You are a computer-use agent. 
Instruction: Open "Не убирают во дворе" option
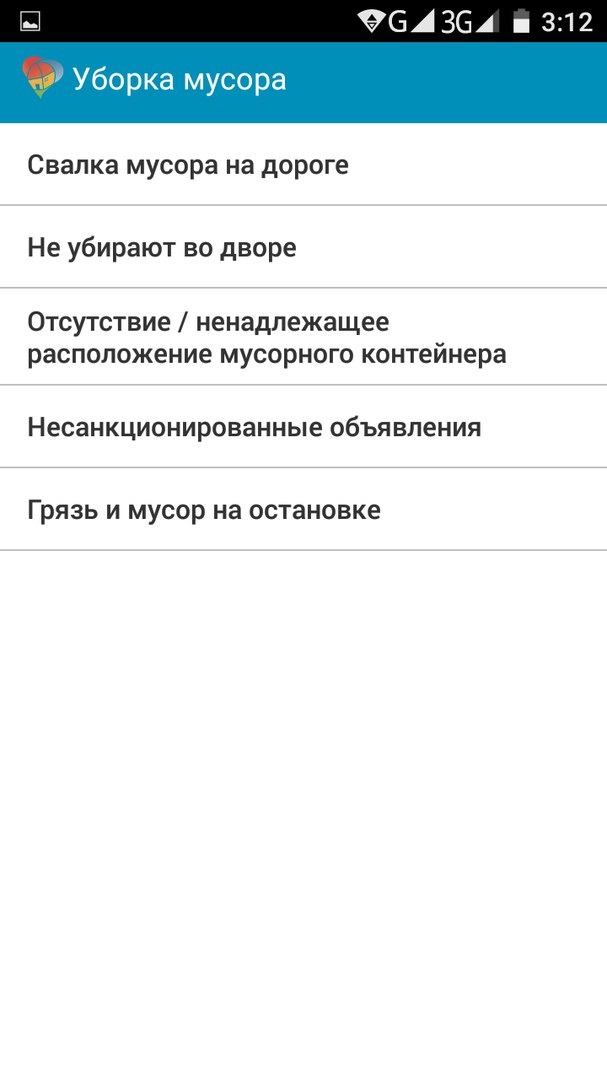tap(303, 247)
